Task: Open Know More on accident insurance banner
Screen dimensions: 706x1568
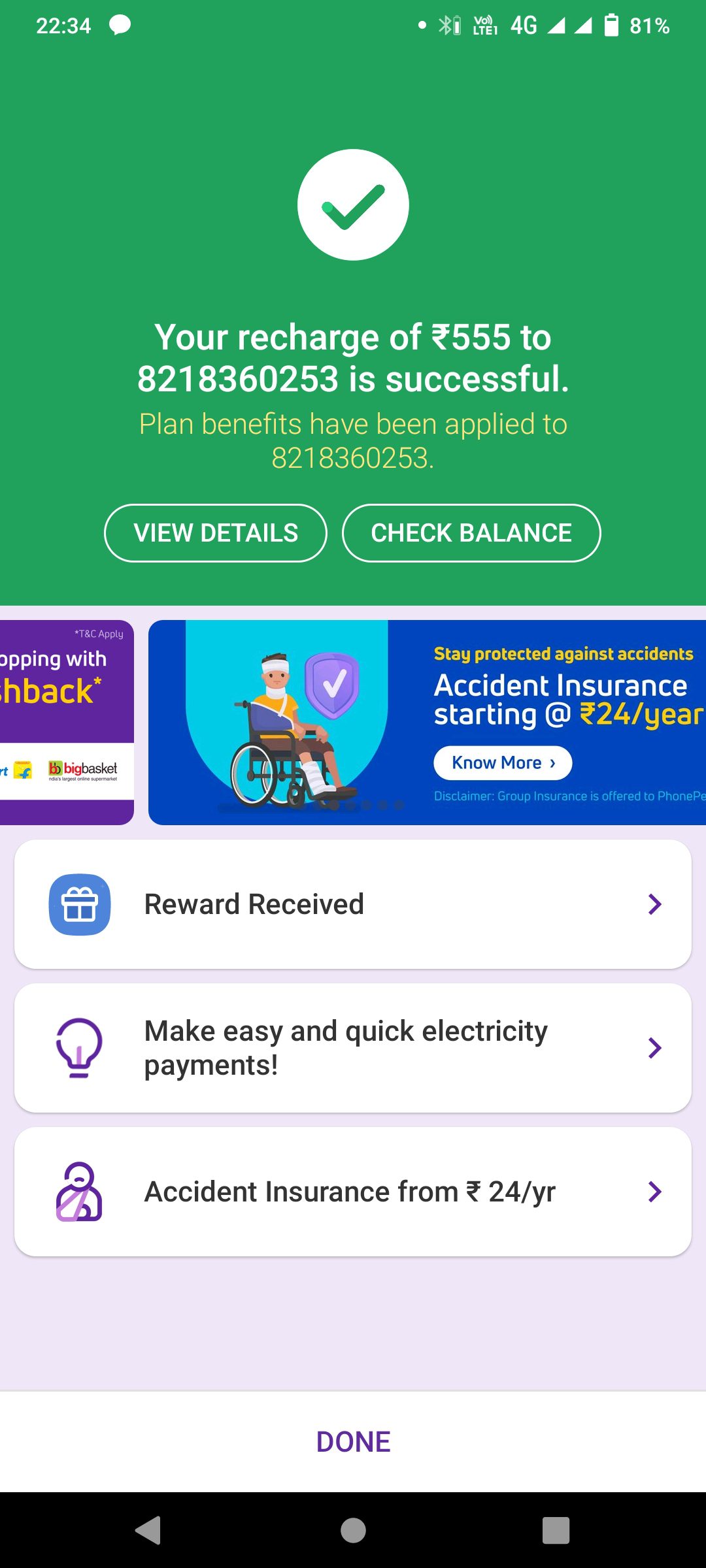Action: click(502, 763)
